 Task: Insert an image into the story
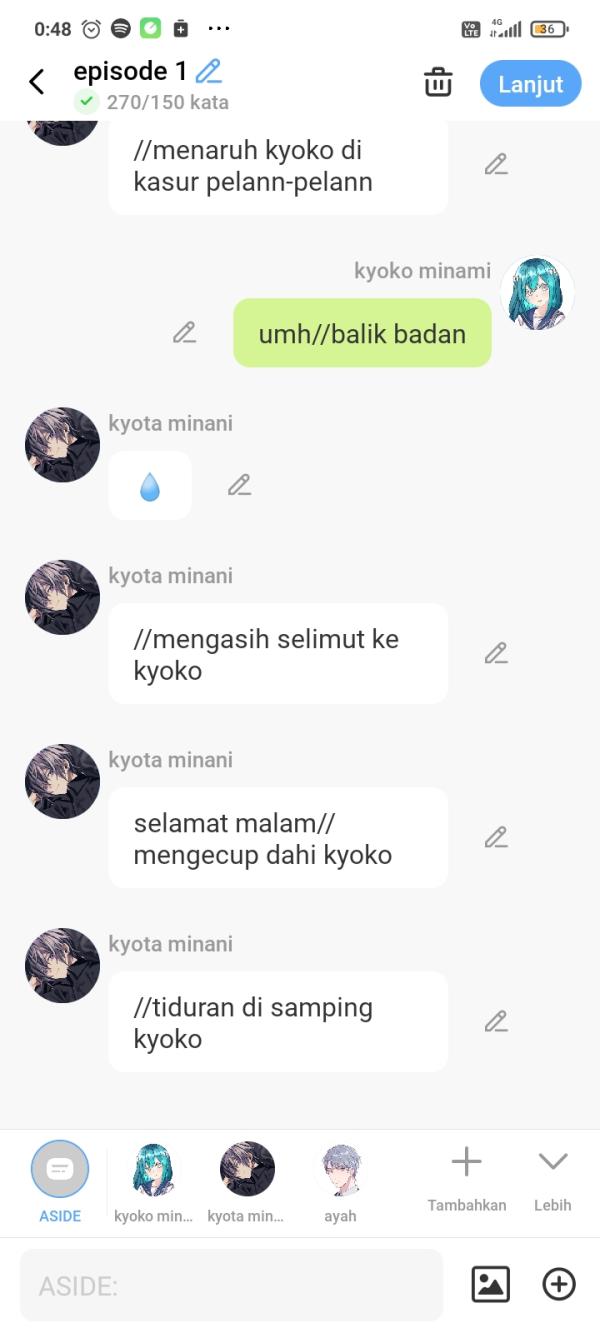tap(490, 1285)
